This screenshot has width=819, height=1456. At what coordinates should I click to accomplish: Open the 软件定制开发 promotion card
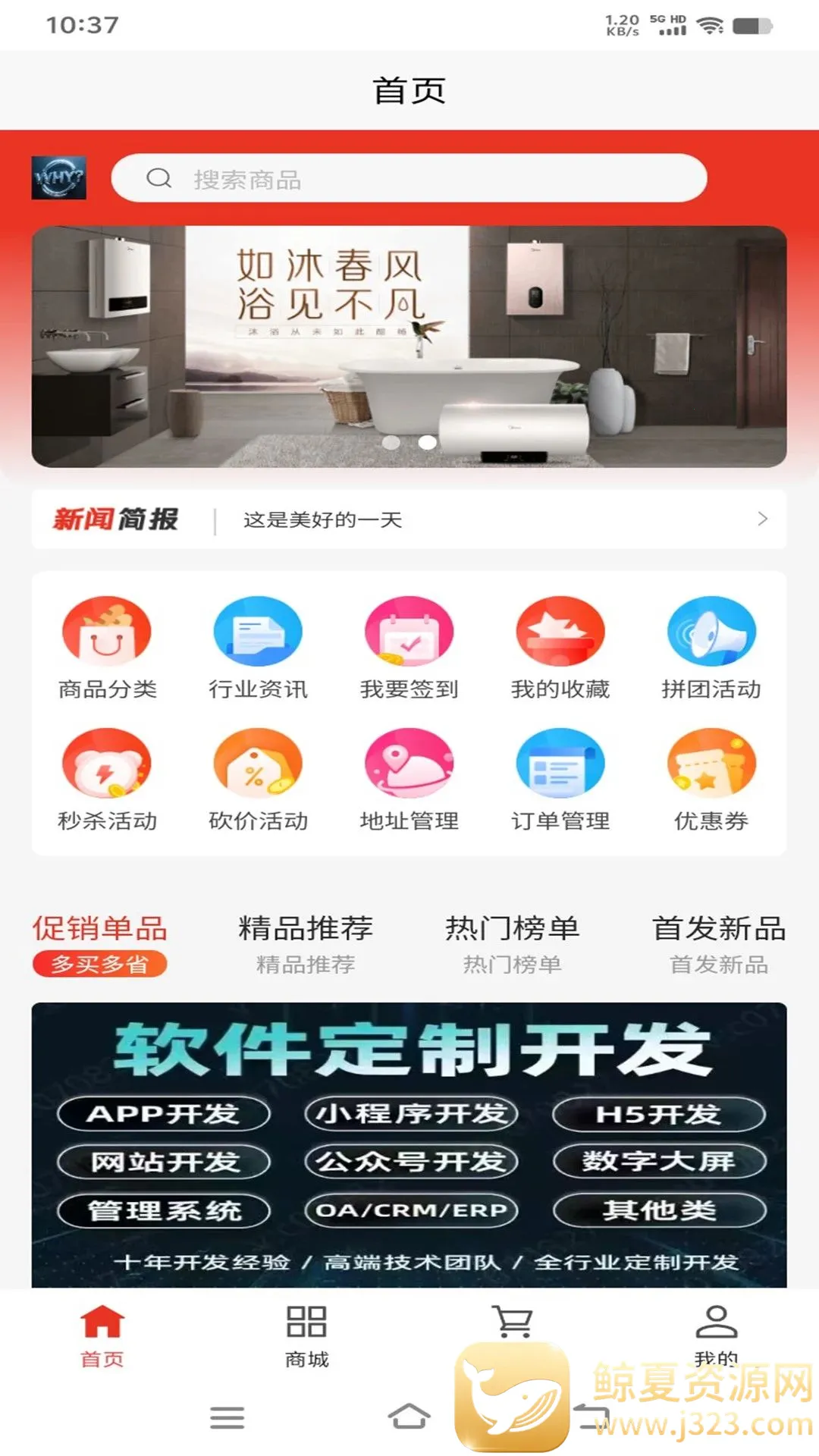409,1145
